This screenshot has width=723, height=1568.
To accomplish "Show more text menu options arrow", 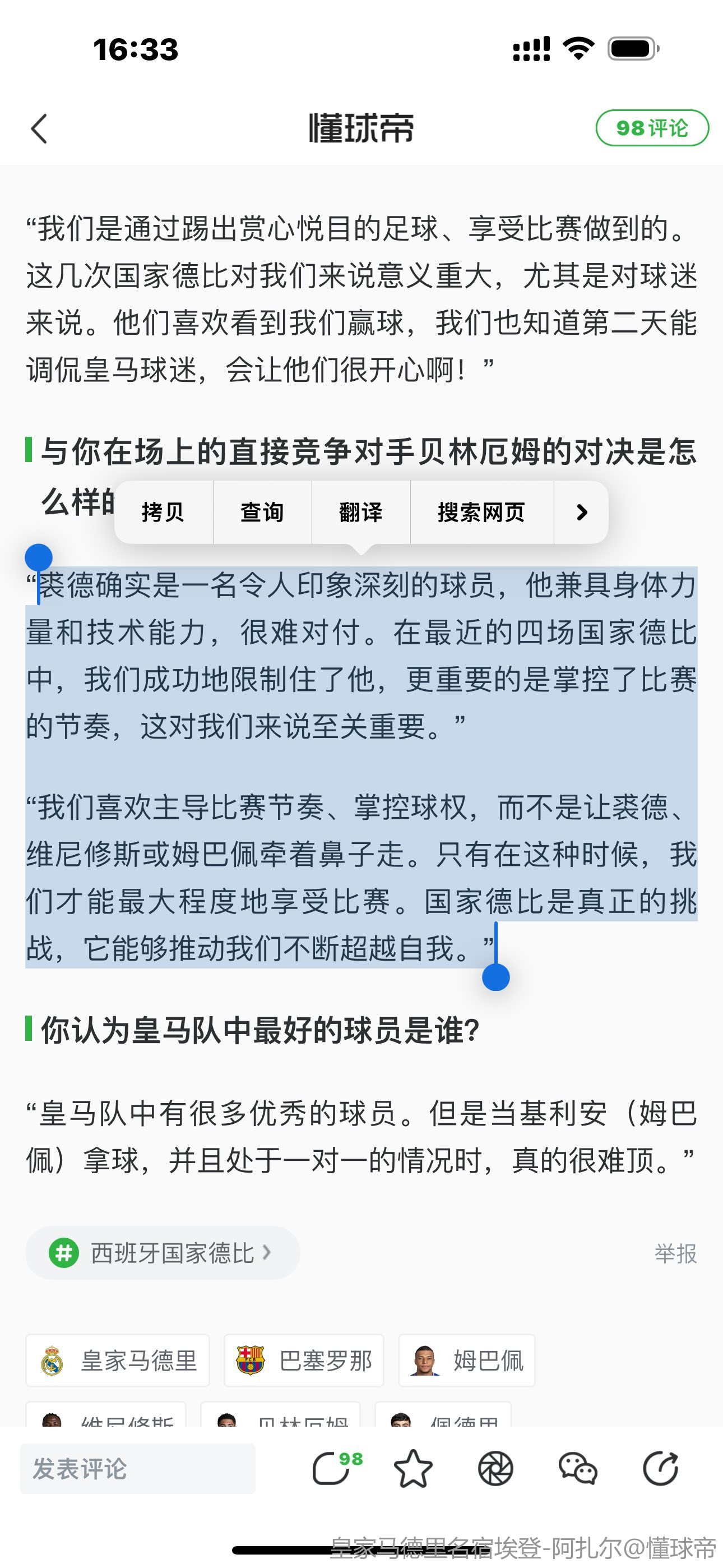I will pyautogui.click(x=581, y=512).
